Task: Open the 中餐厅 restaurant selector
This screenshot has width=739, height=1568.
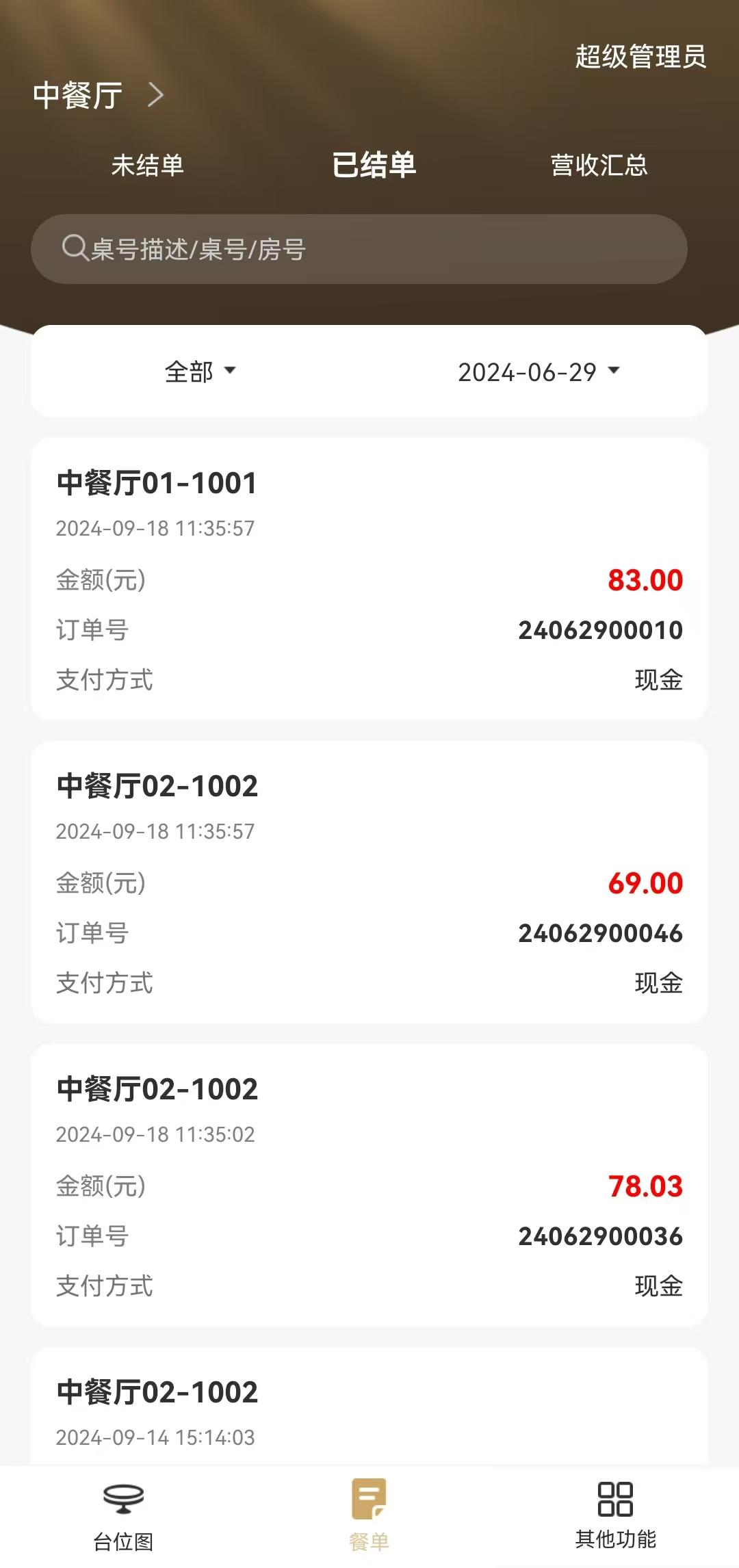Action: 99,95
